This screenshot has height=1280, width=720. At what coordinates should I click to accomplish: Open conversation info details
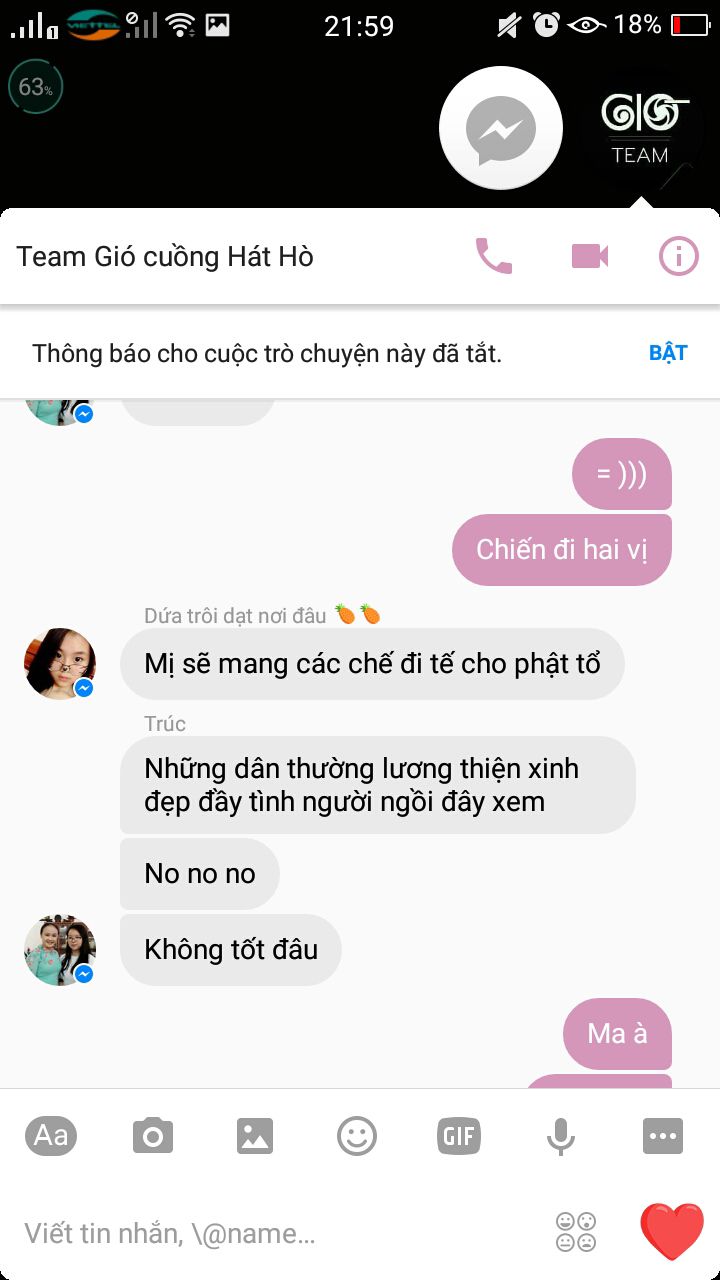[x=678, y=257]
